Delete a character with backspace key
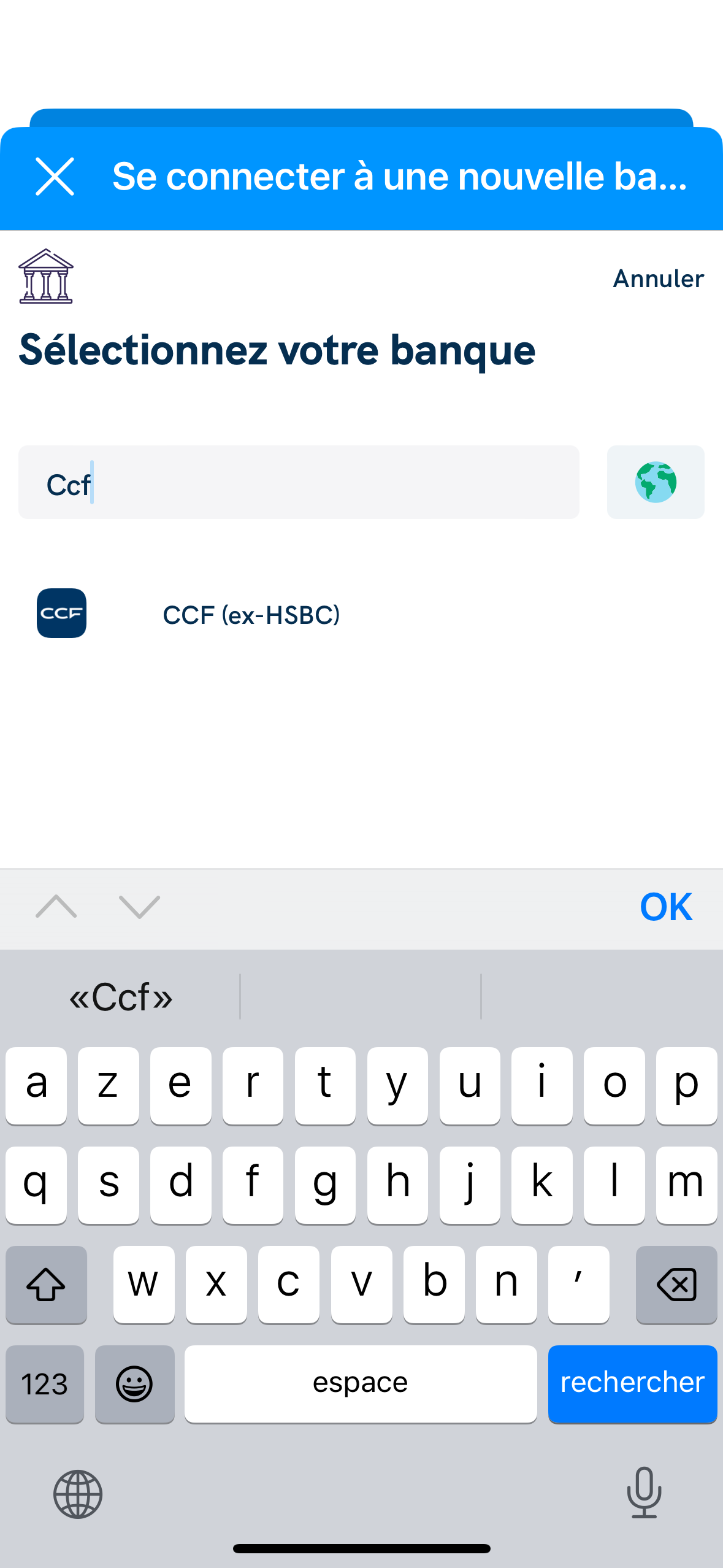The height and width of the screenshot is (1568, 723). point(676,1285)
